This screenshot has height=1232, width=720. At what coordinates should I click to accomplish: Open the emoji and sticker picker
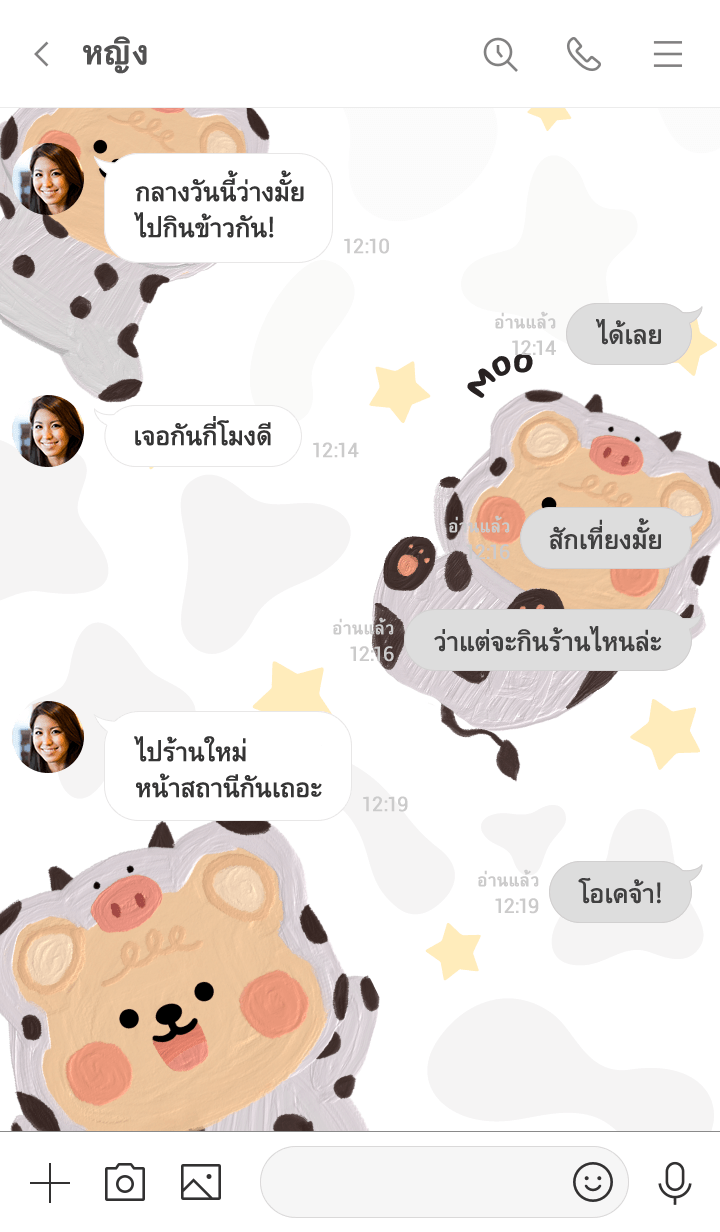tap(592, 1183)
